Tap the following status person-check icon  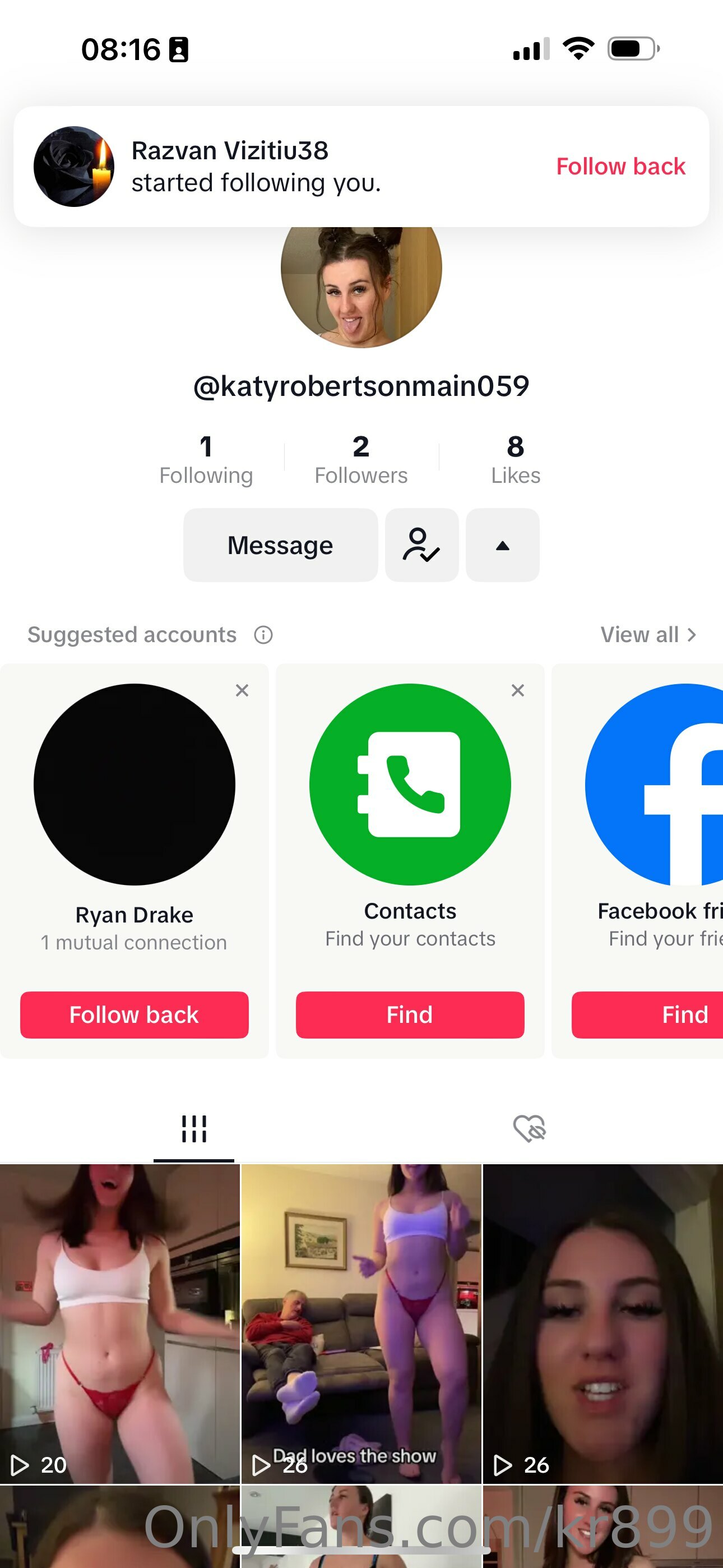pyautogui.click(x=421, y=545)
